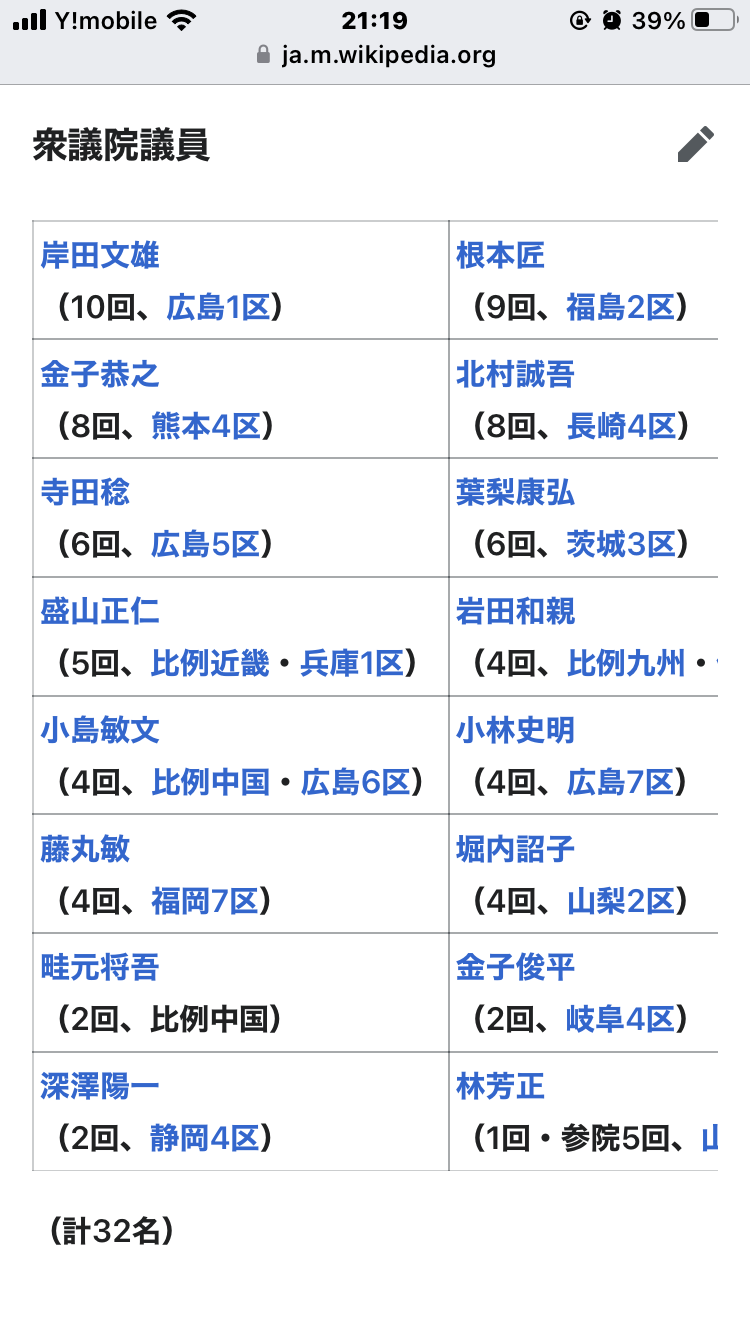750x1334 pixels.
Task: Open the 岩田和親 article
Action: (515, 611)
